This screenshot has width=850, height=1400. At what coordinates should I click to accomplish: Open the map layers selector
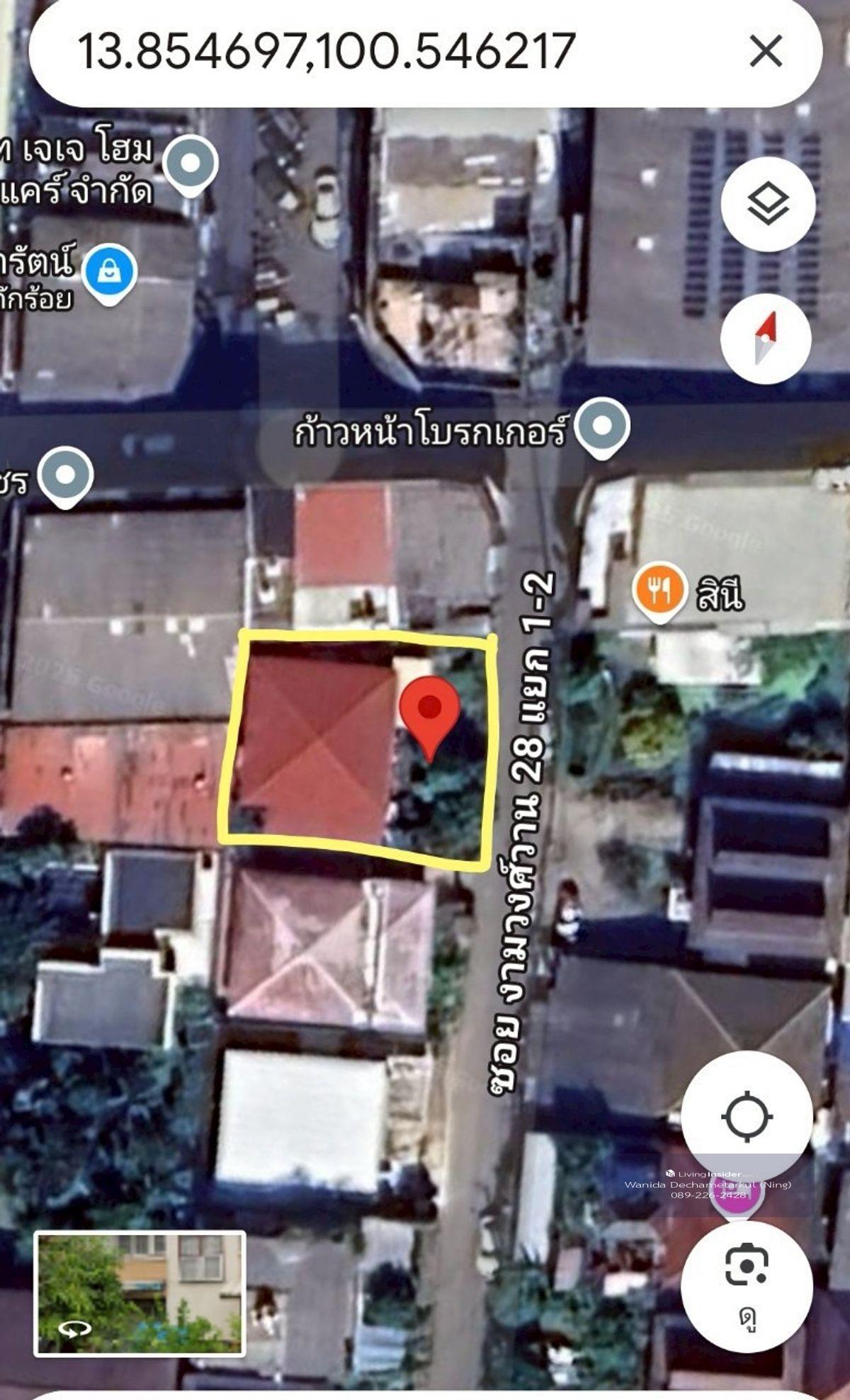click(x=768, y=204)
